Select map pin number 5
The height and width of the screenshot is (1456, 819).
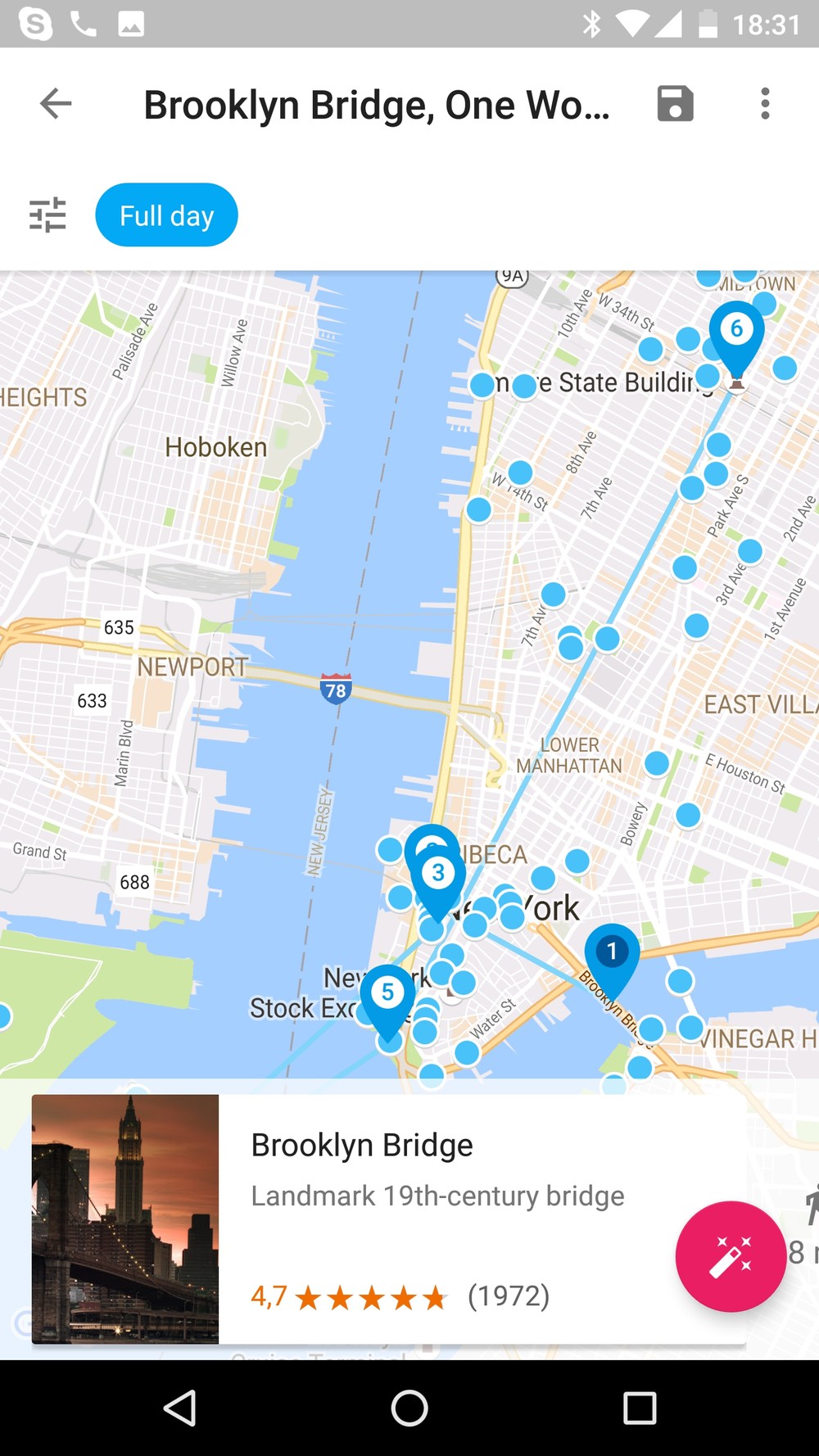point(387,1001)
